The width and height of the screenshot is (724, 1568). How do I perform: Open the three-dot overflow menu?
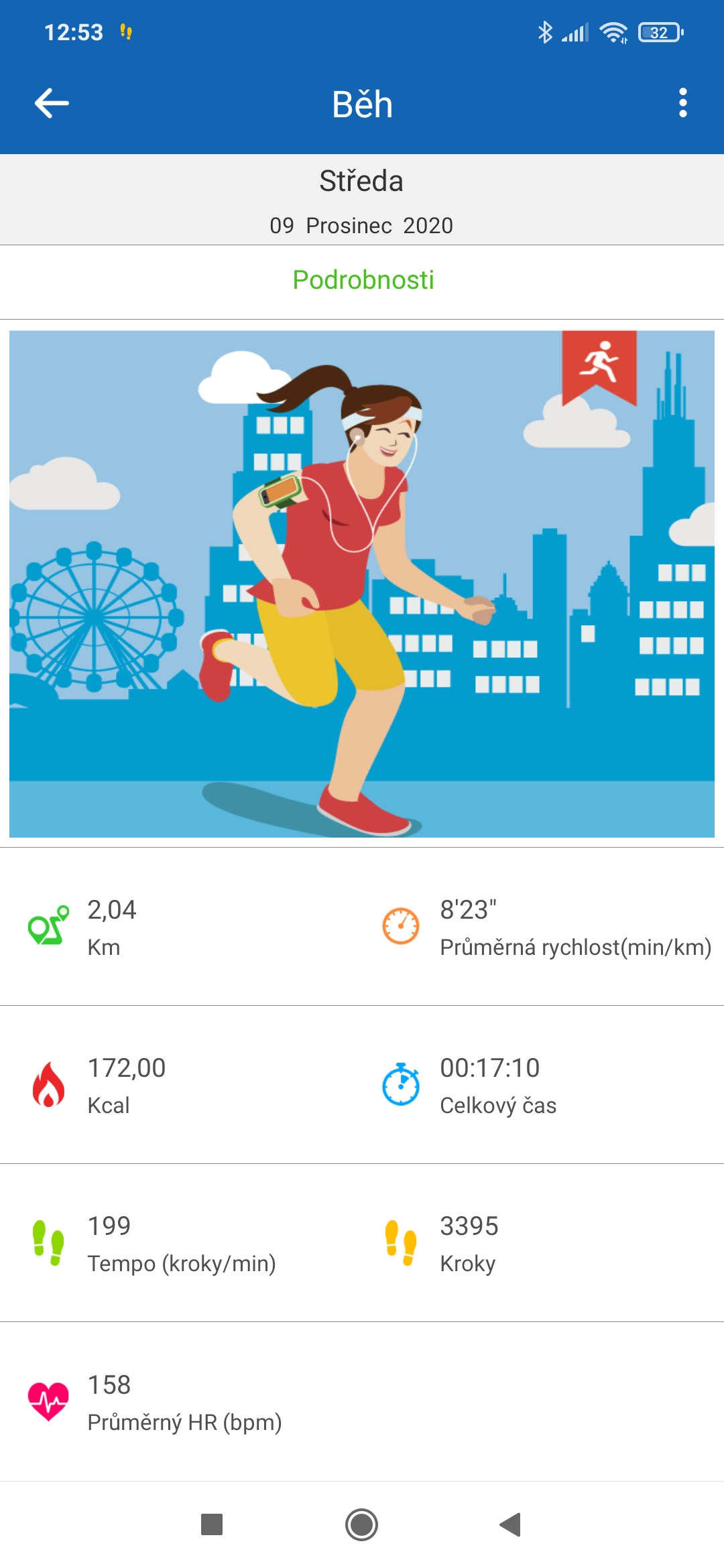pos(682,103)
